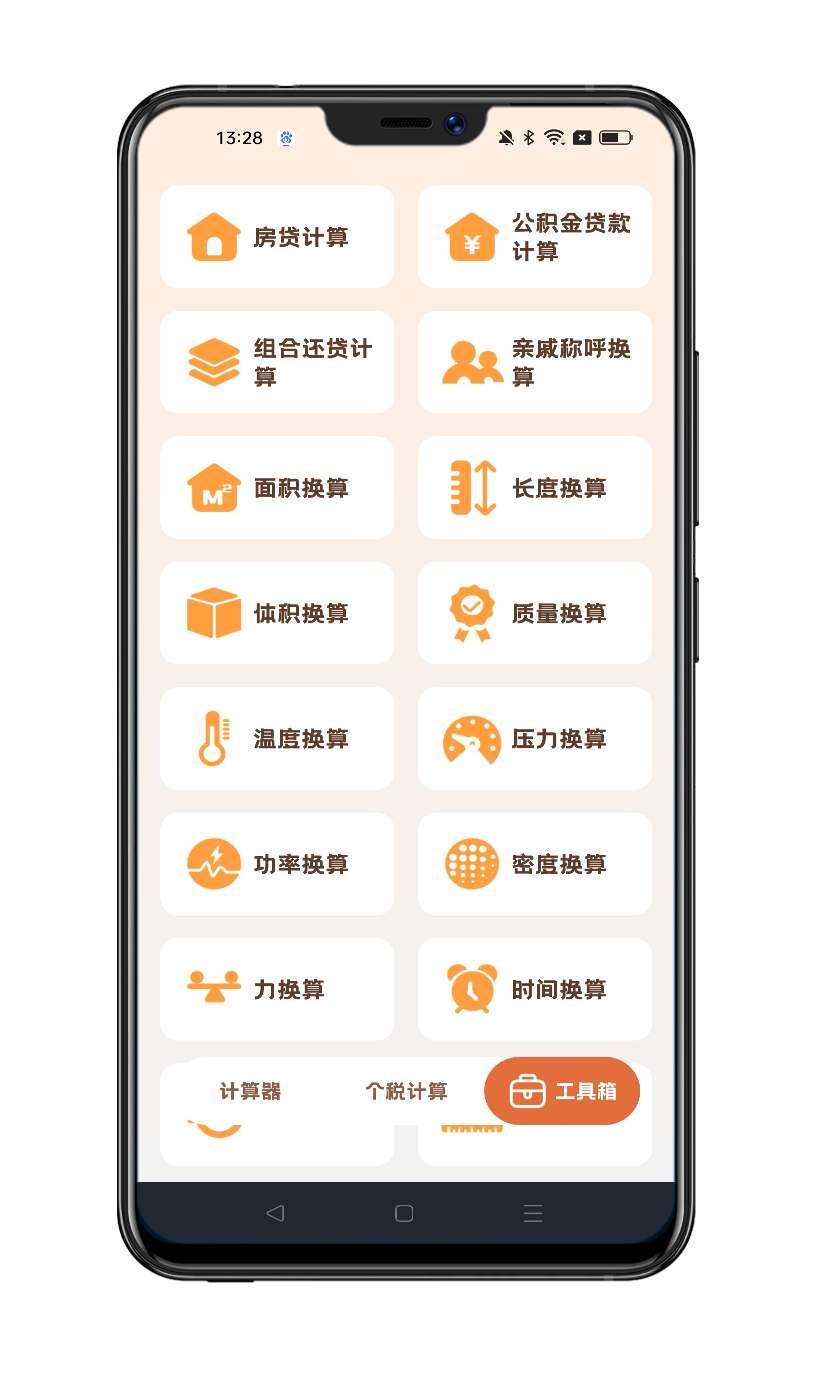This screenshot has height=1377, width=816.
Task: Open 亲戚称呼换算 tool
Action: [x=535, y=362]
